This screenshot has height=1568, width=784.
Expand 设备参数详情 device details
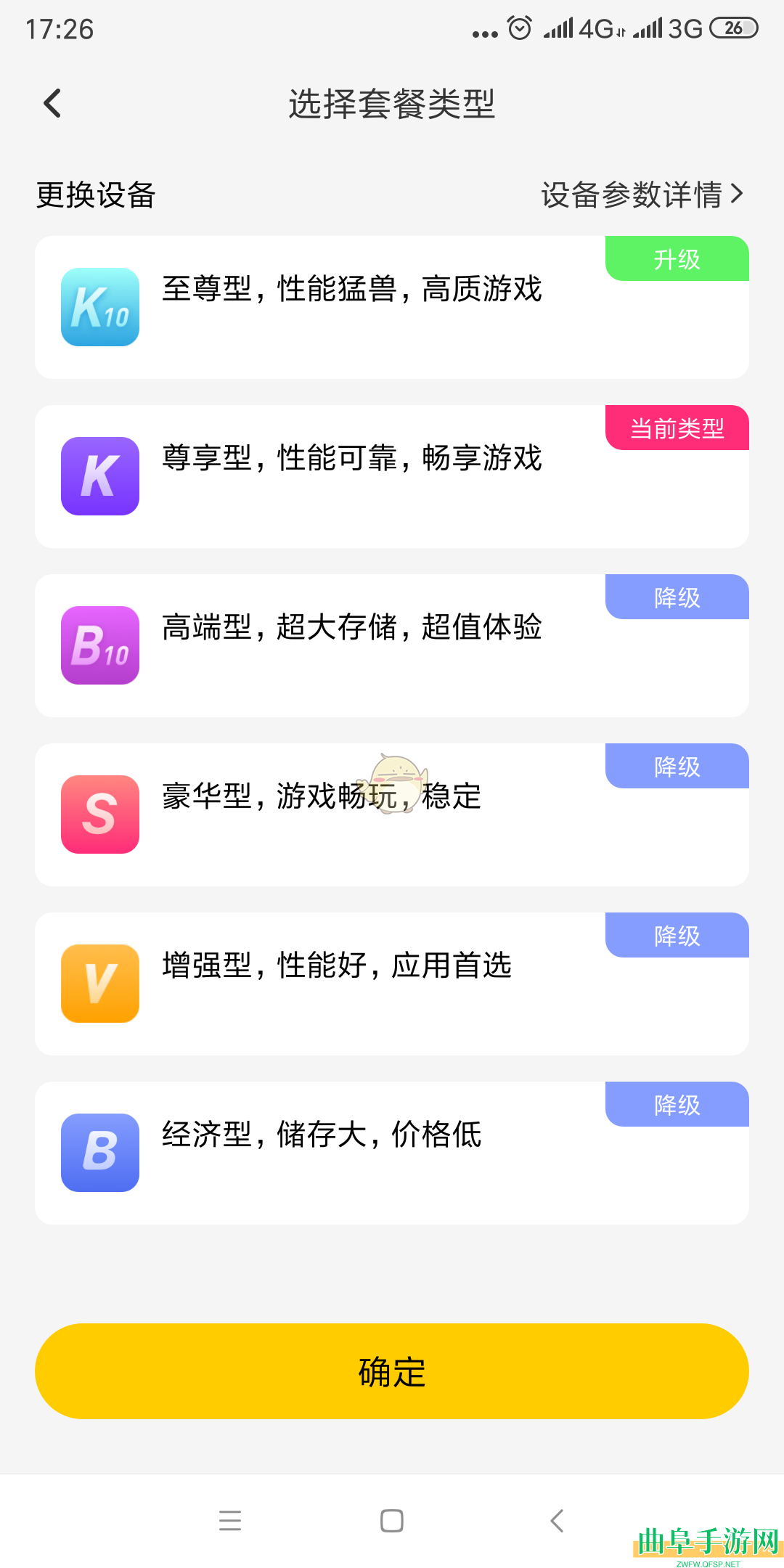[642, 192]
